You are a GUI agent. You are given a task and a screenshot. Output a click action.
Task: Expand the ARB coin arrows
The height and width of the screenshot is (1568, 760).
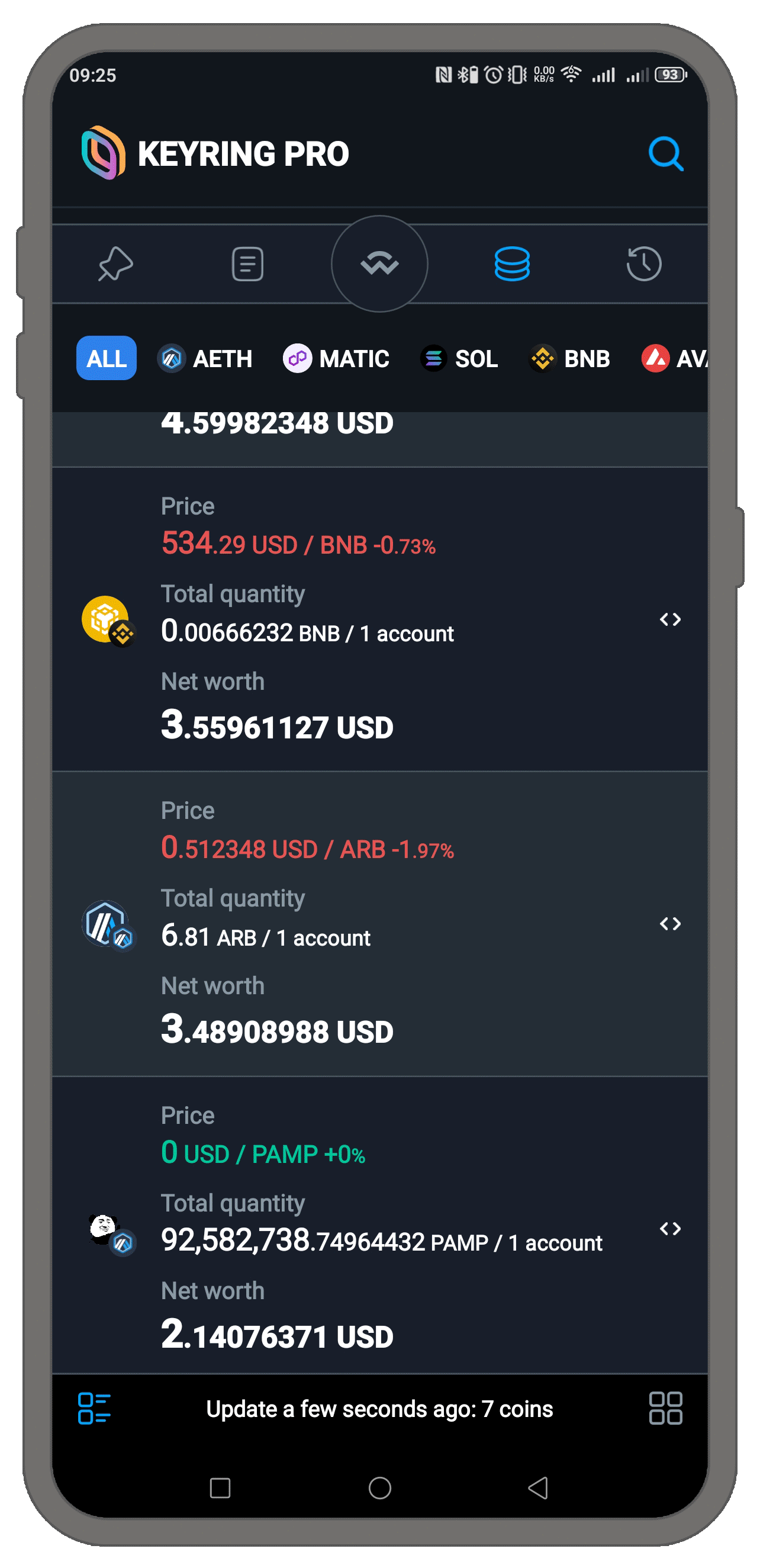(670, 924)
